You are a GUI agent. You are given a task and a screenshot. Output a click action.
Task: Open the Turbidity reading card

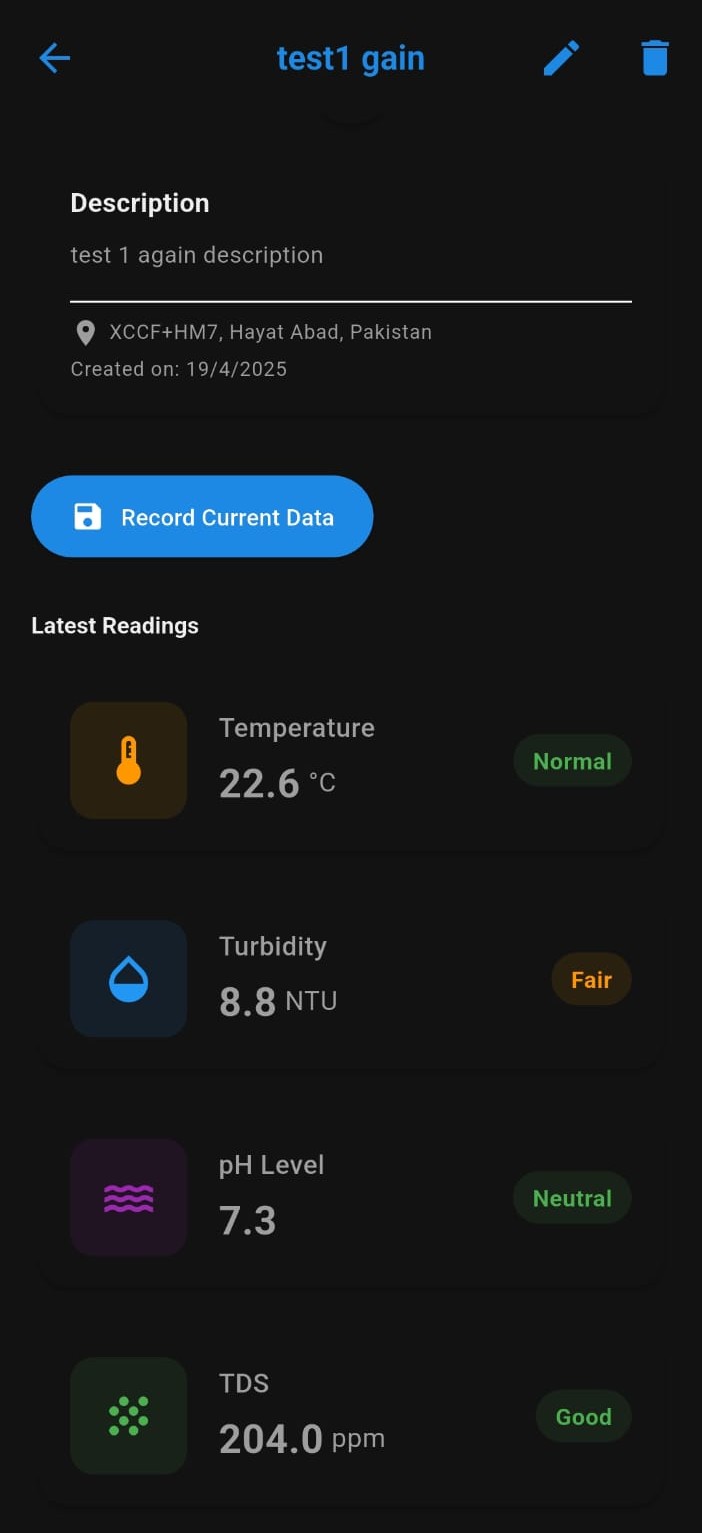pos(350,979)
